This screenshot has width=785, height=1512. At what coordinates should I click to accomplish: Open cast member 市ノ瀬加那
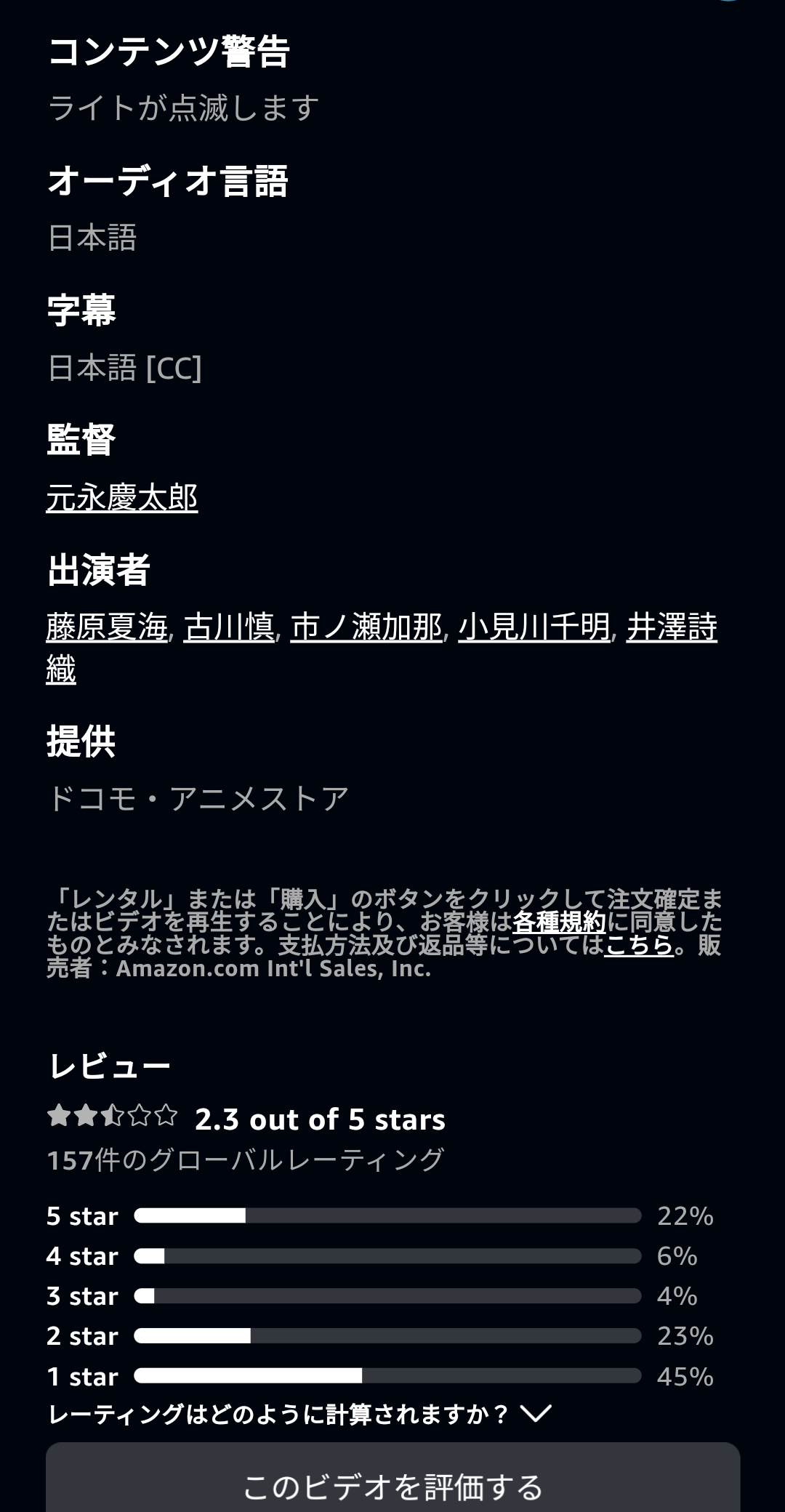366,627
